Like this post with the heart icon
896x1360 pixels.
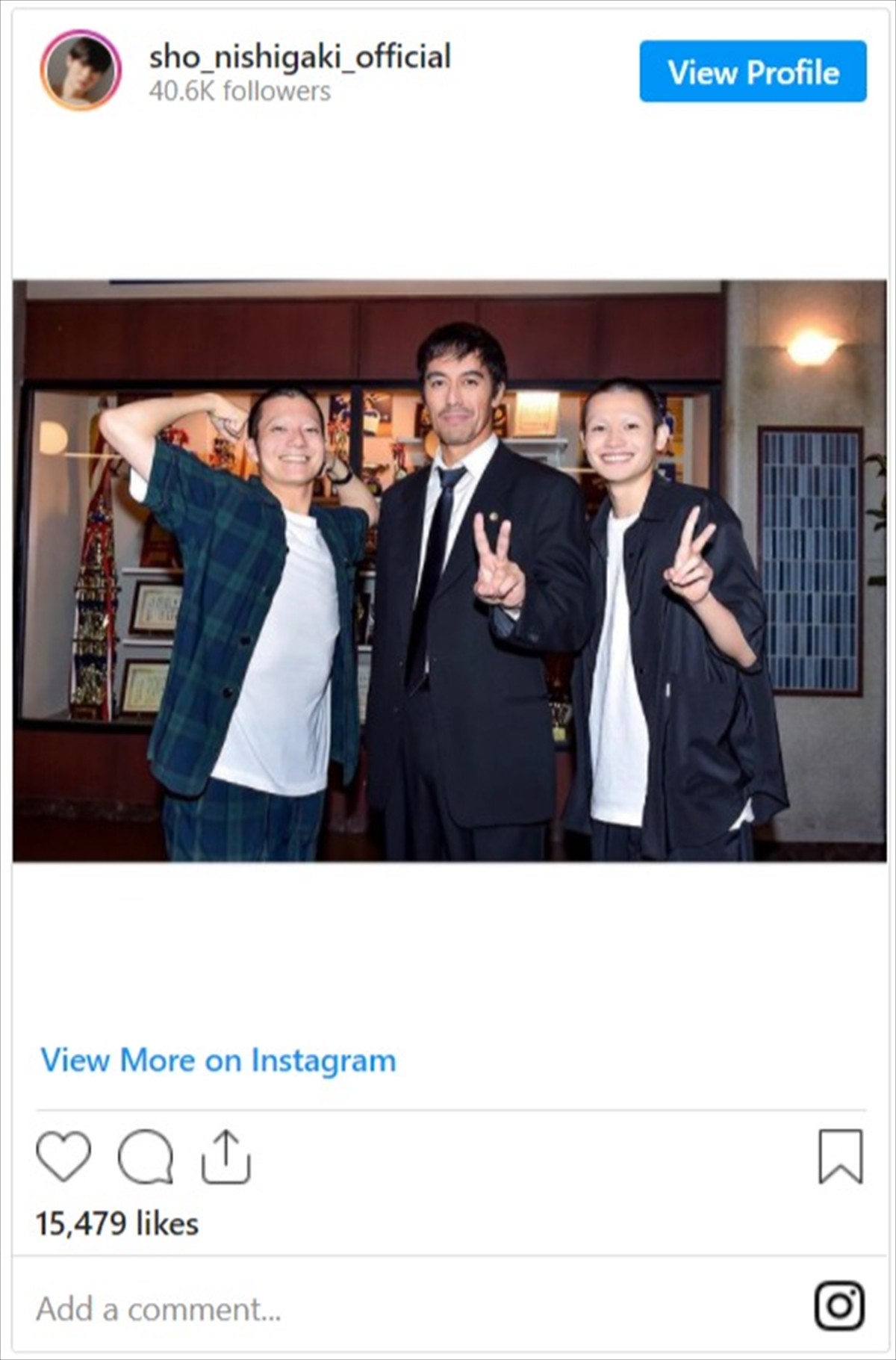pyautogui.click(x=63, y=1156)
